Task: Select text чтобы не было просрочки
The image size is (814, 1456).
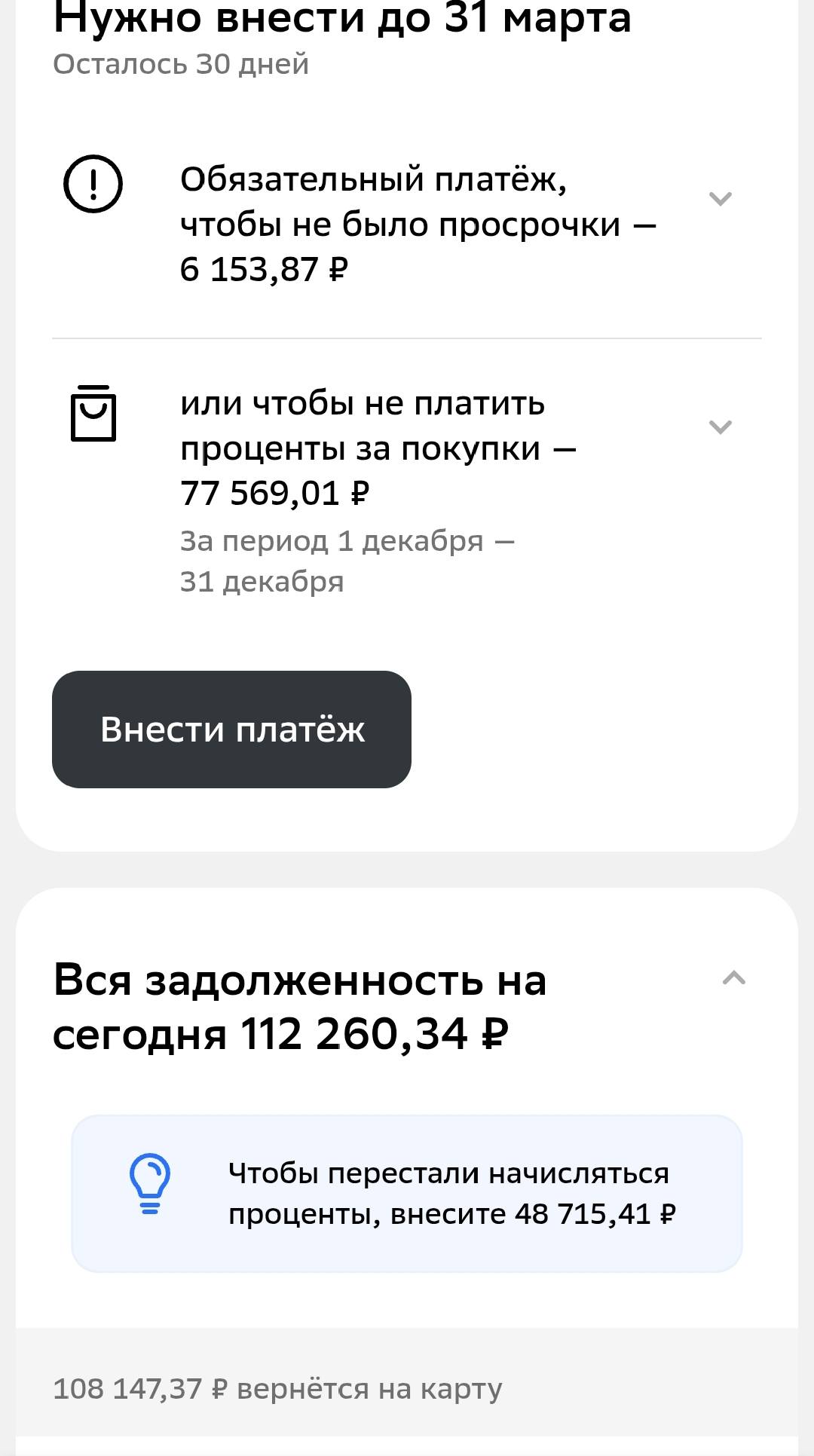Action: (418, 224)
